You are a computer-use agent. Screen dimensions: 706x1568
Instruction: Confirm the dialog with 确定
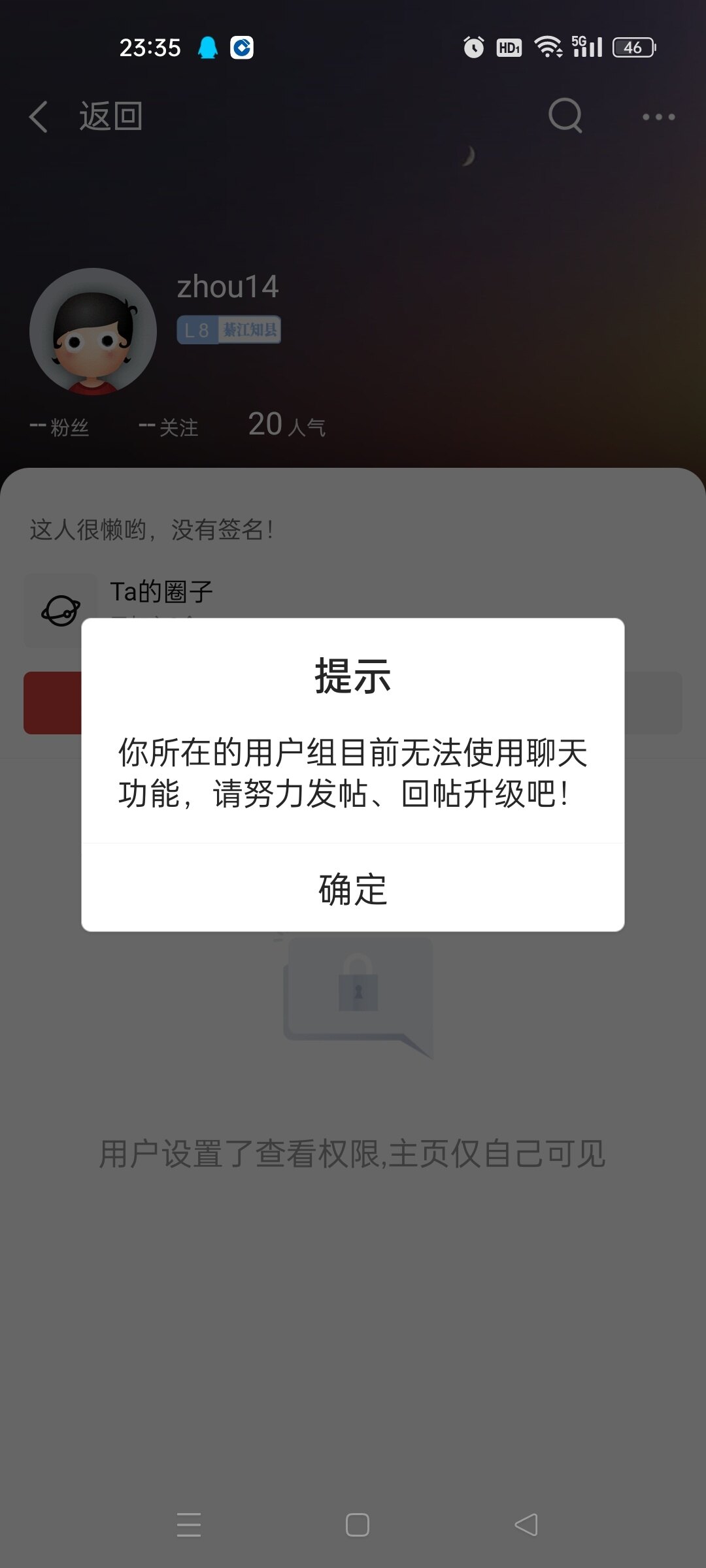click(x=353, y=889)
